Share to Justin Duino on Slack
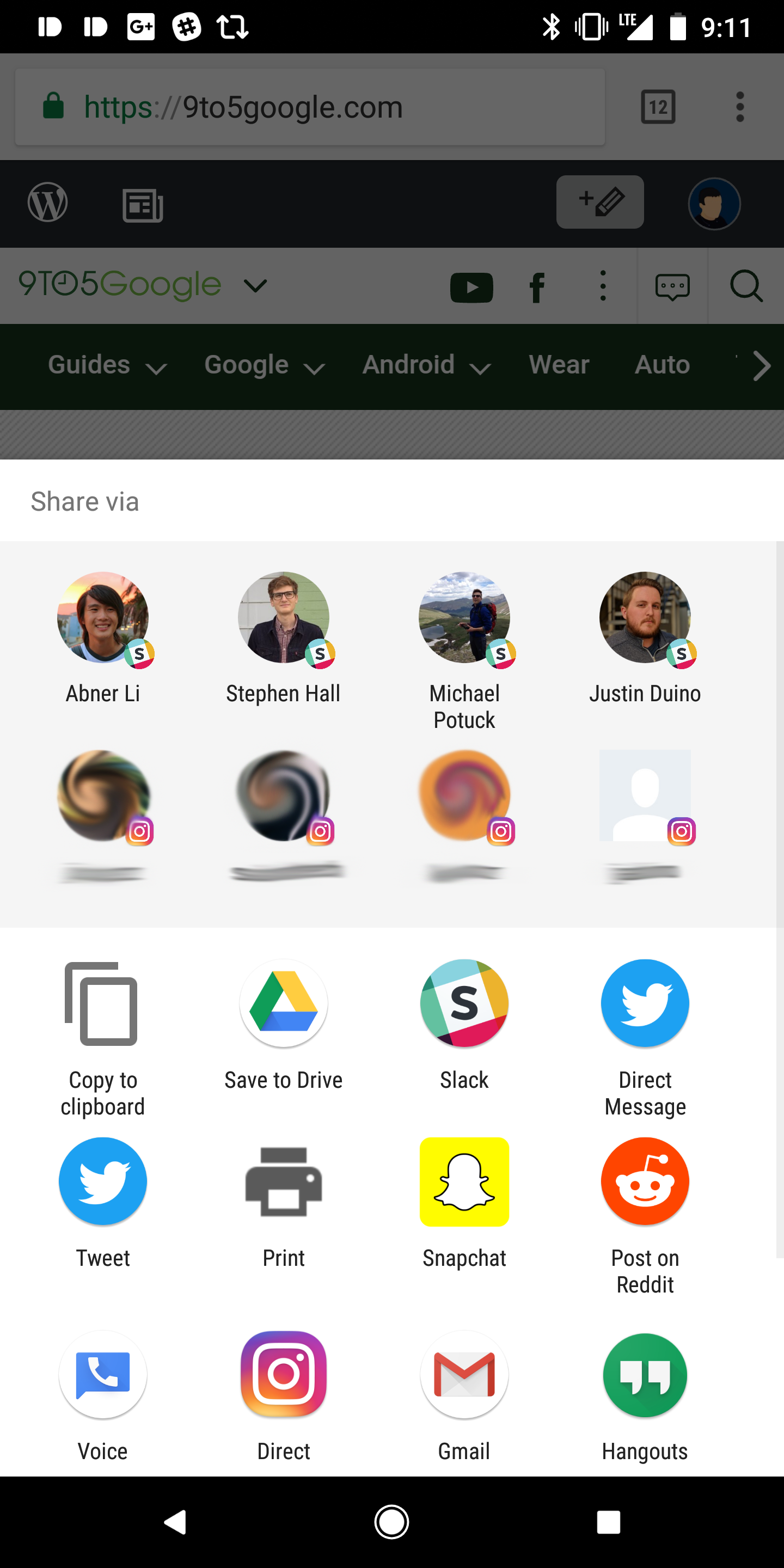 pyautogui.click(x=645, y=618)
